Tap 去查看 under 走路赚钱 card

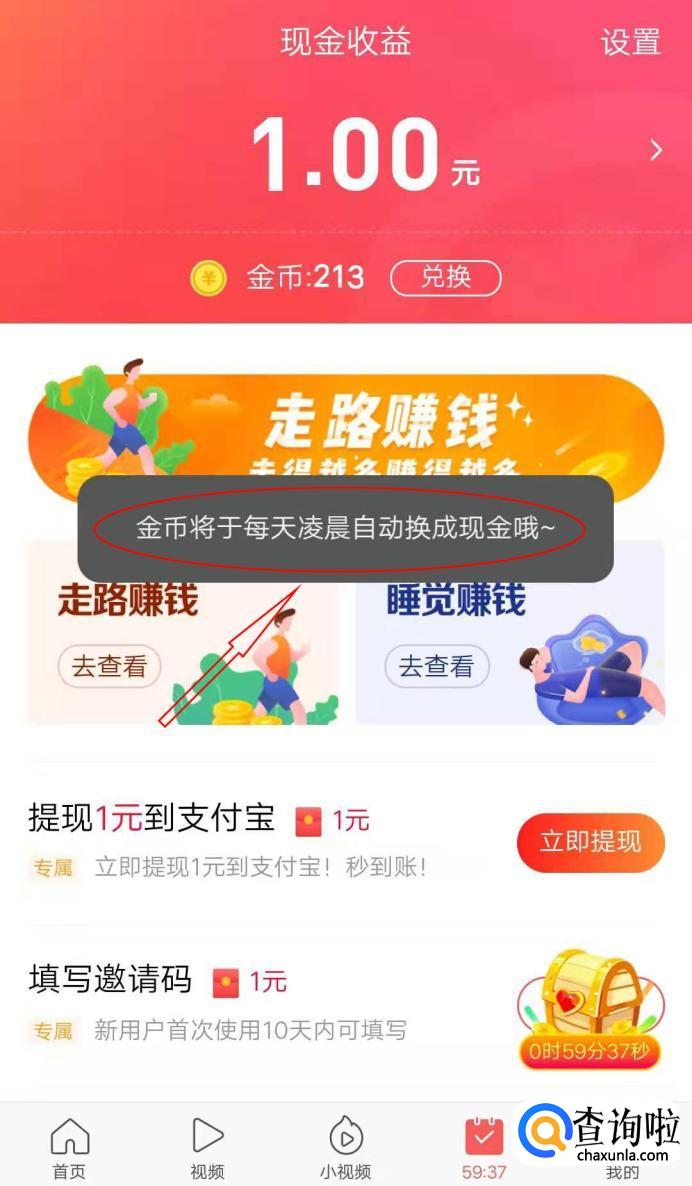tap(109, 666)
